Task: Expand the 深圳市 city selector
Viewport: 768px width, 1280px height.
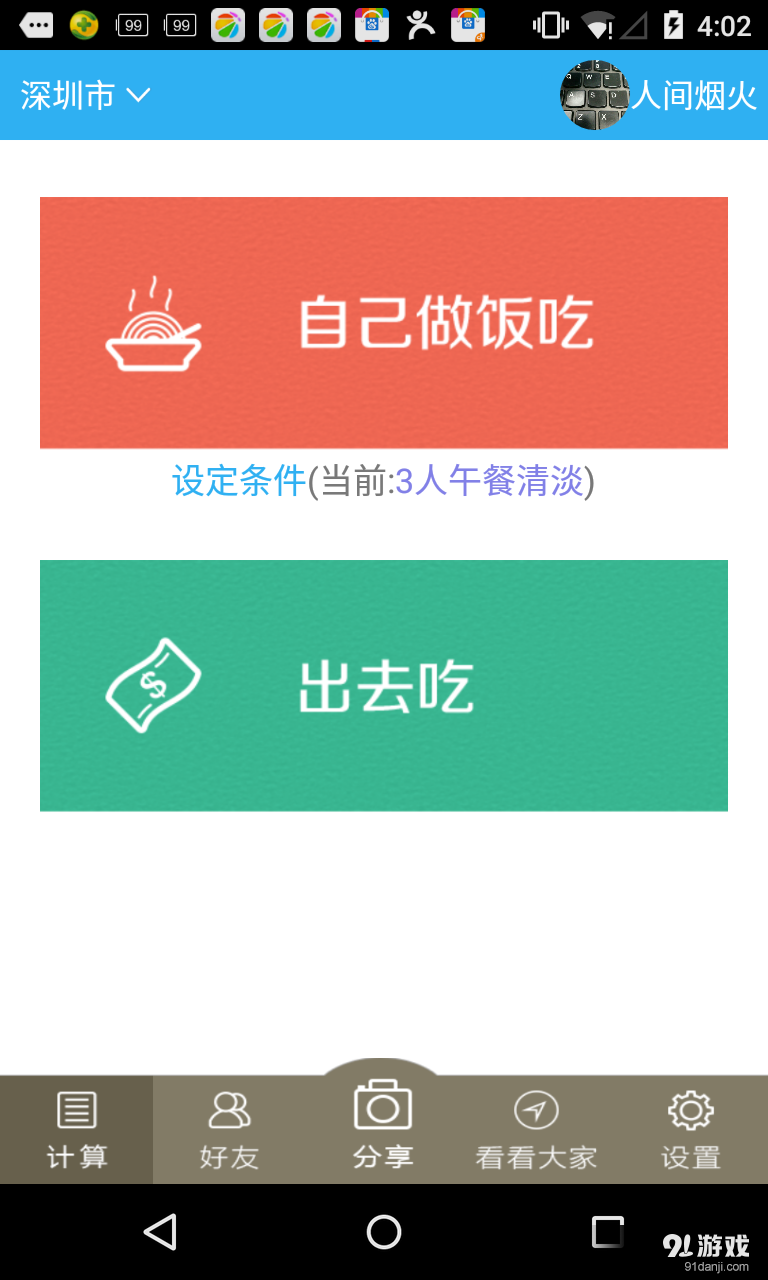Action: (x=65, y=95)
